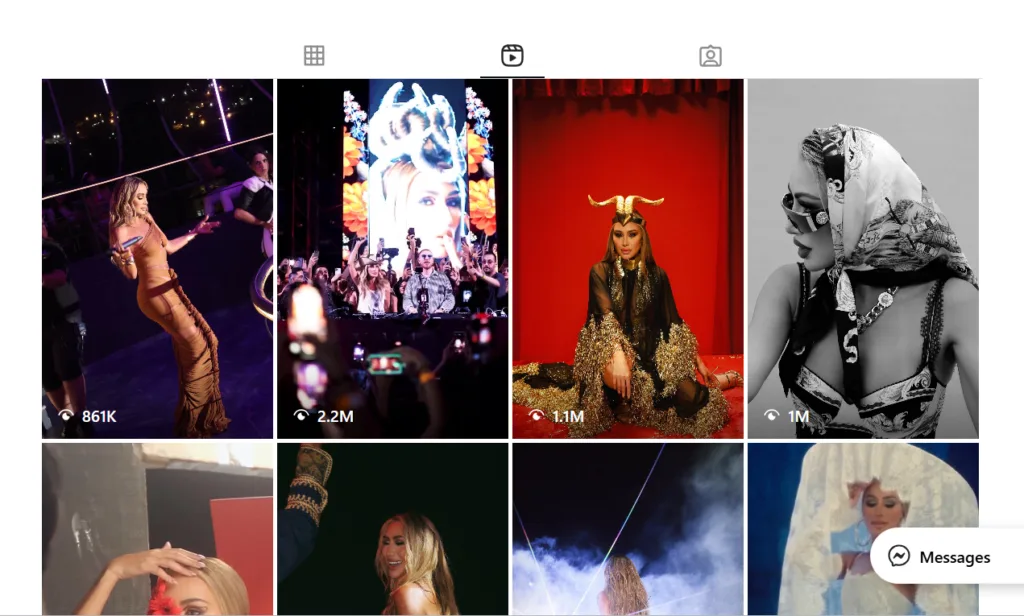This screenshot has height=616, width=1024.
Task: Switch to the posts grid tab
Action: pos(314,56)
